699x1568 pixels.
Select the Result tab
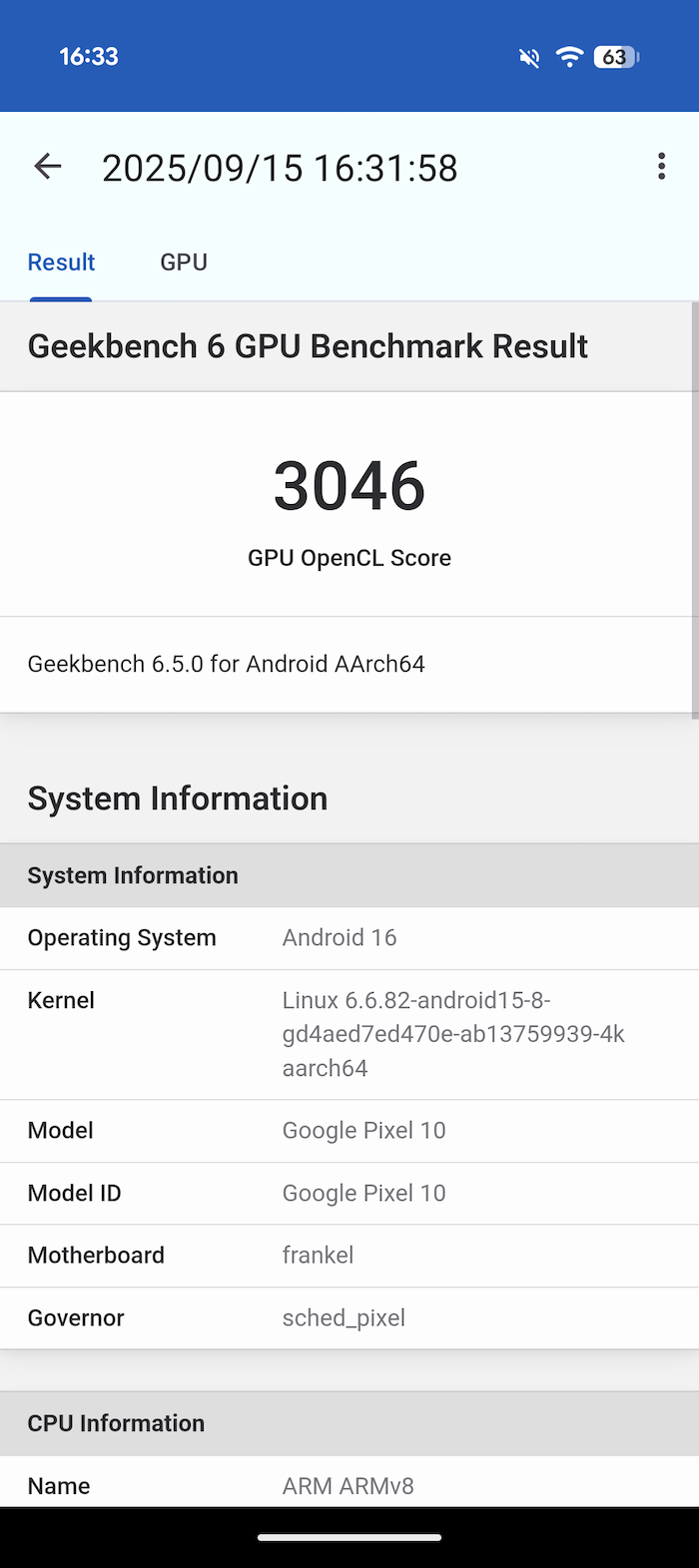pos(61,262)
